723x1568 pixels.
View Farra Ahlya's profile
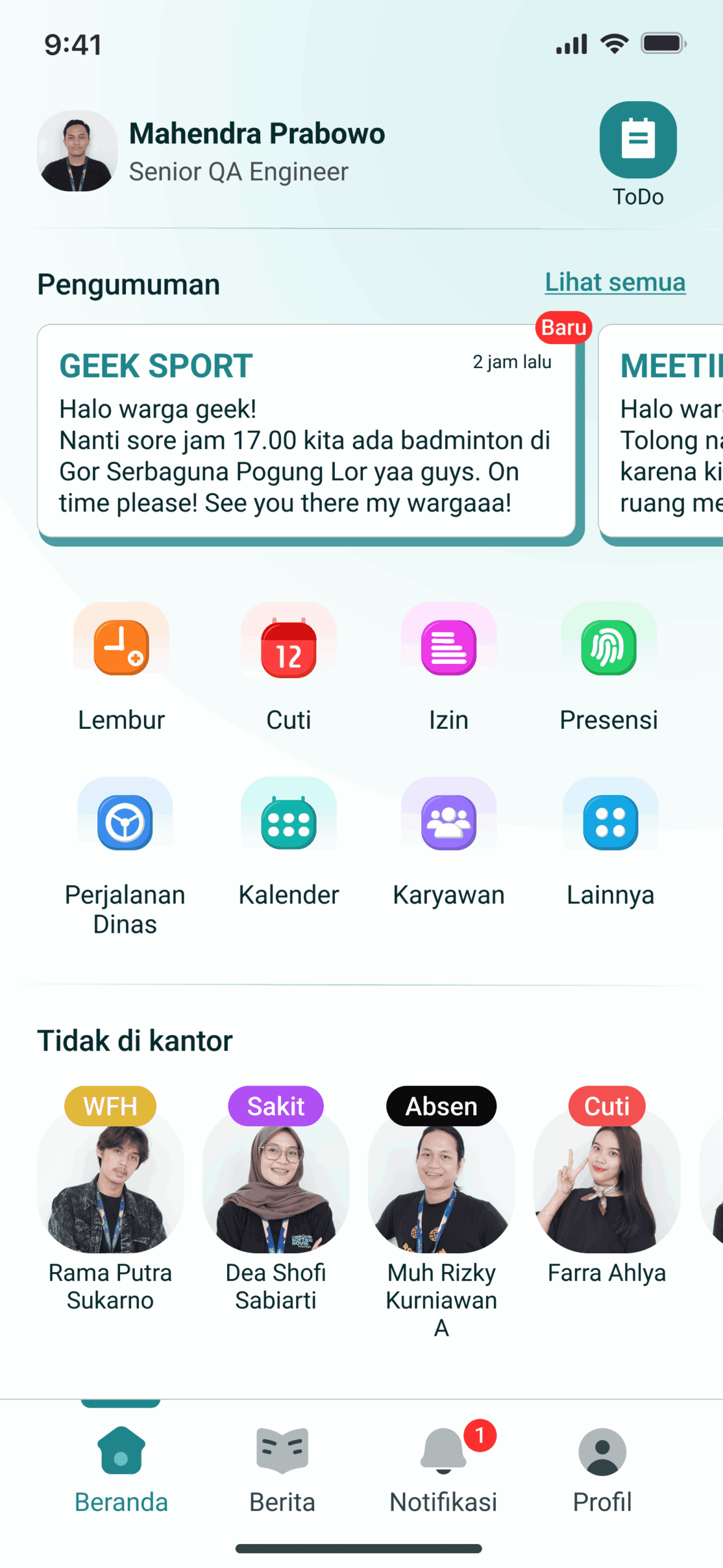coord(607,1185)
